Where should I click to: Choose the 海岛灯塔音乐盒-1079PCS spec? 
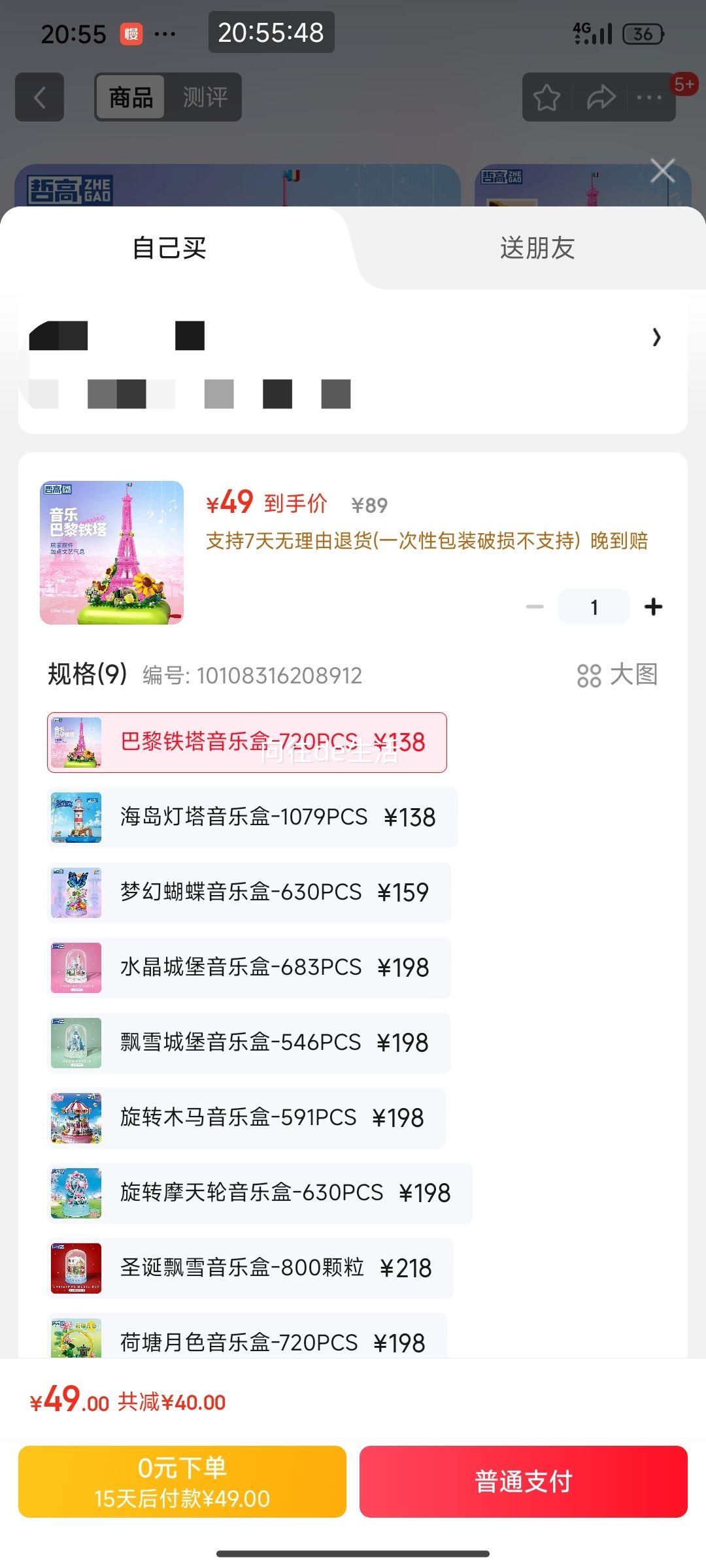click(x=252, y=817)
